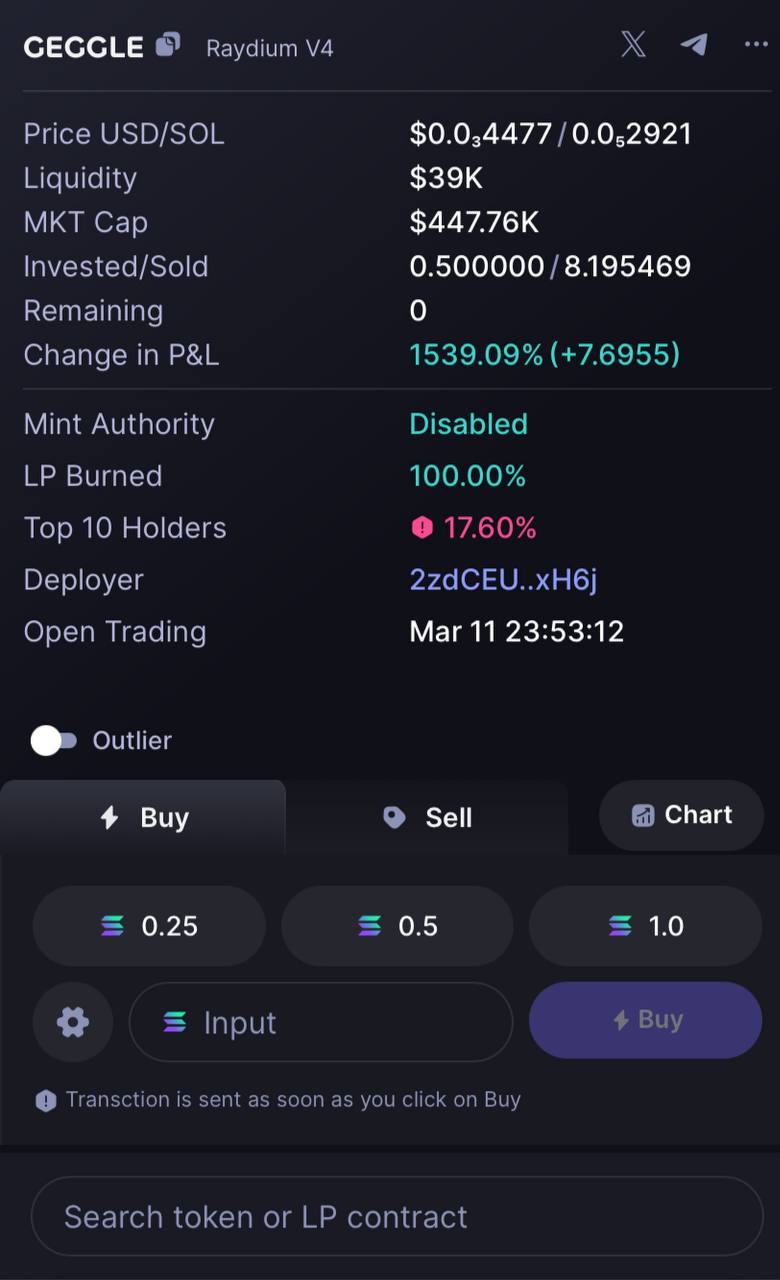Open the token's X (Twitter) page

coord(633,44)
